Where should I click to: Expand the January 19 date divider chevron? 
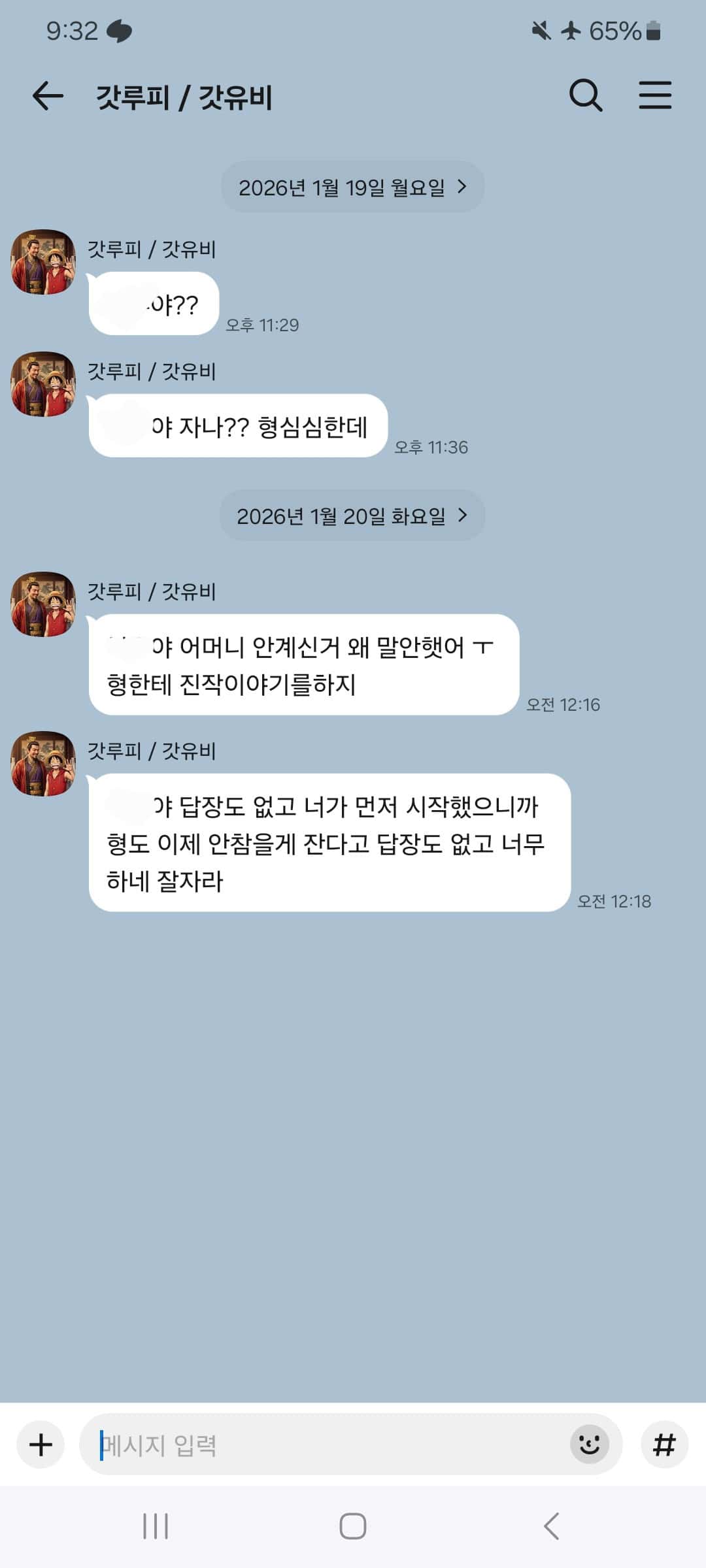click(462, 187)
